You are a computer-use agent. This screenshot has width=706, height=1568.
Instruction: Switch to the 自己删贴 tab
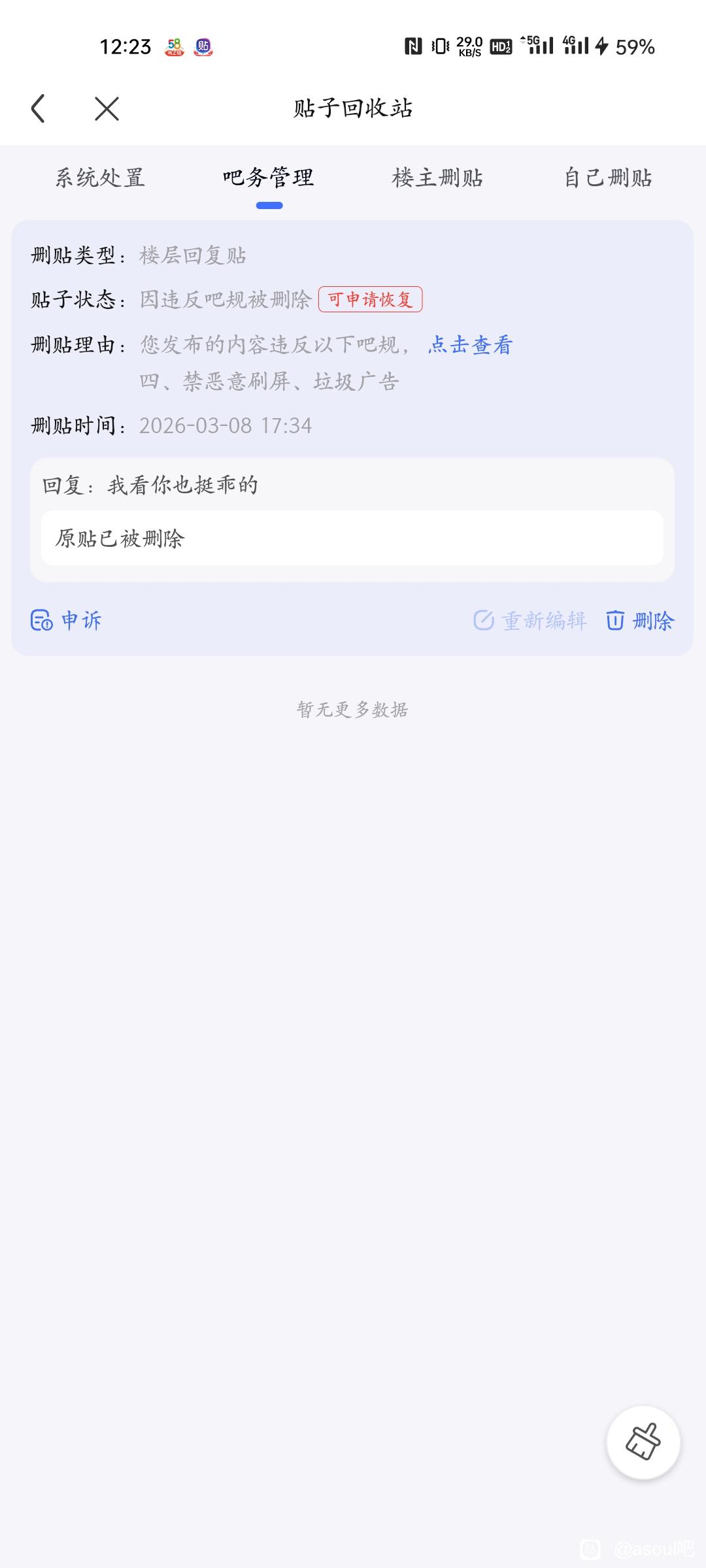(608, 178)
